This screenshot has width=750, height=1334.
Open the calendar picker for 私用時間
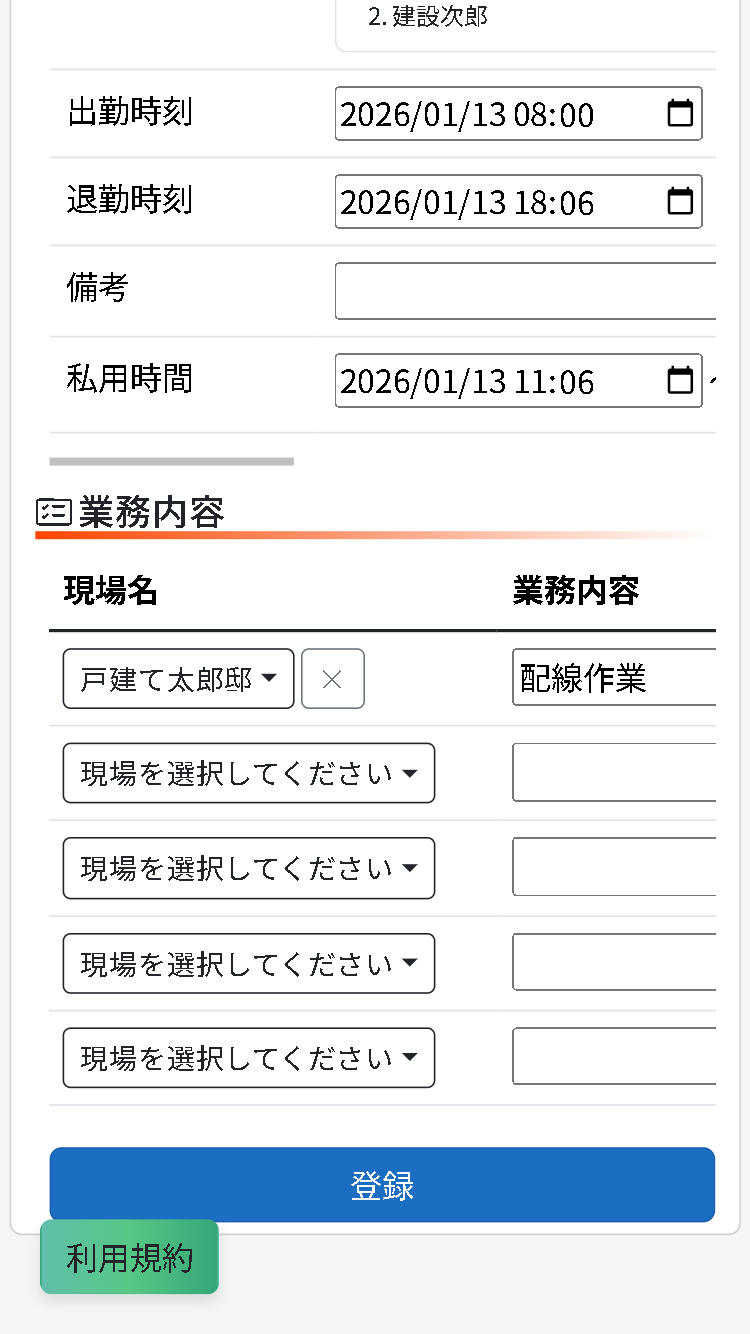tap(679, 380)
